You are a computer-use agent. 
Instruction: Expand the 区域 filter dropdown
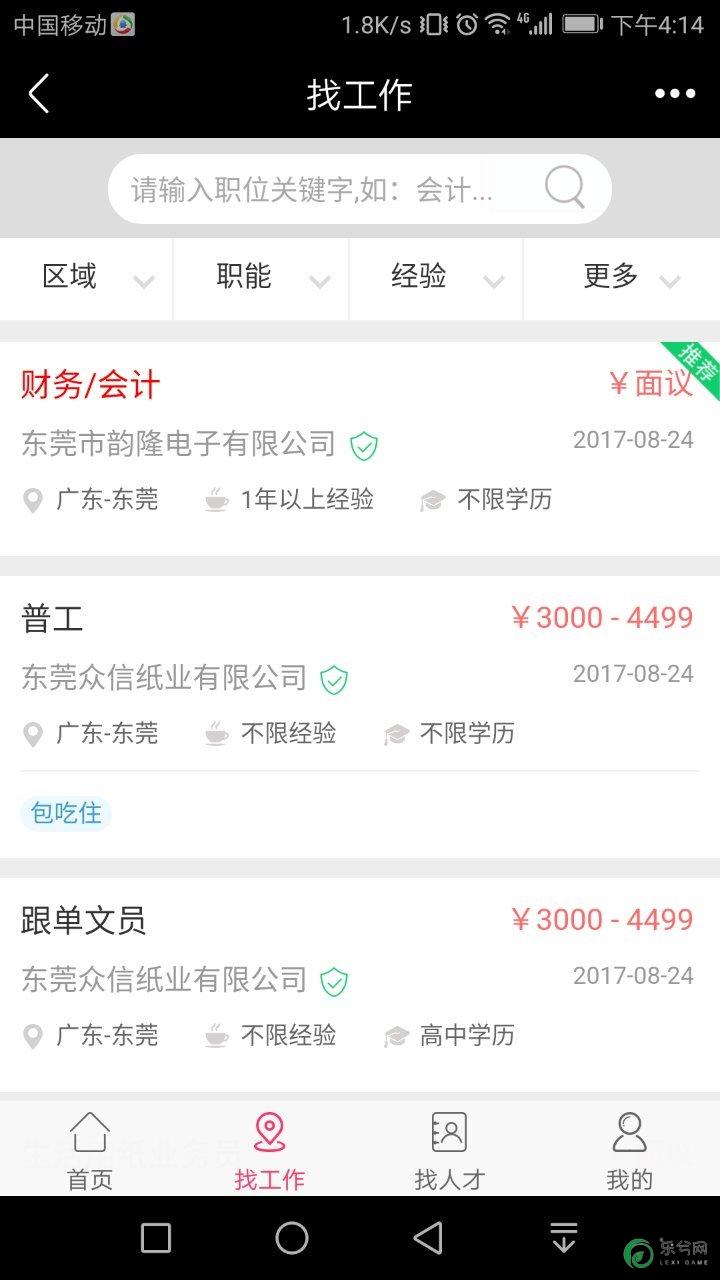[x=88, y=278]
